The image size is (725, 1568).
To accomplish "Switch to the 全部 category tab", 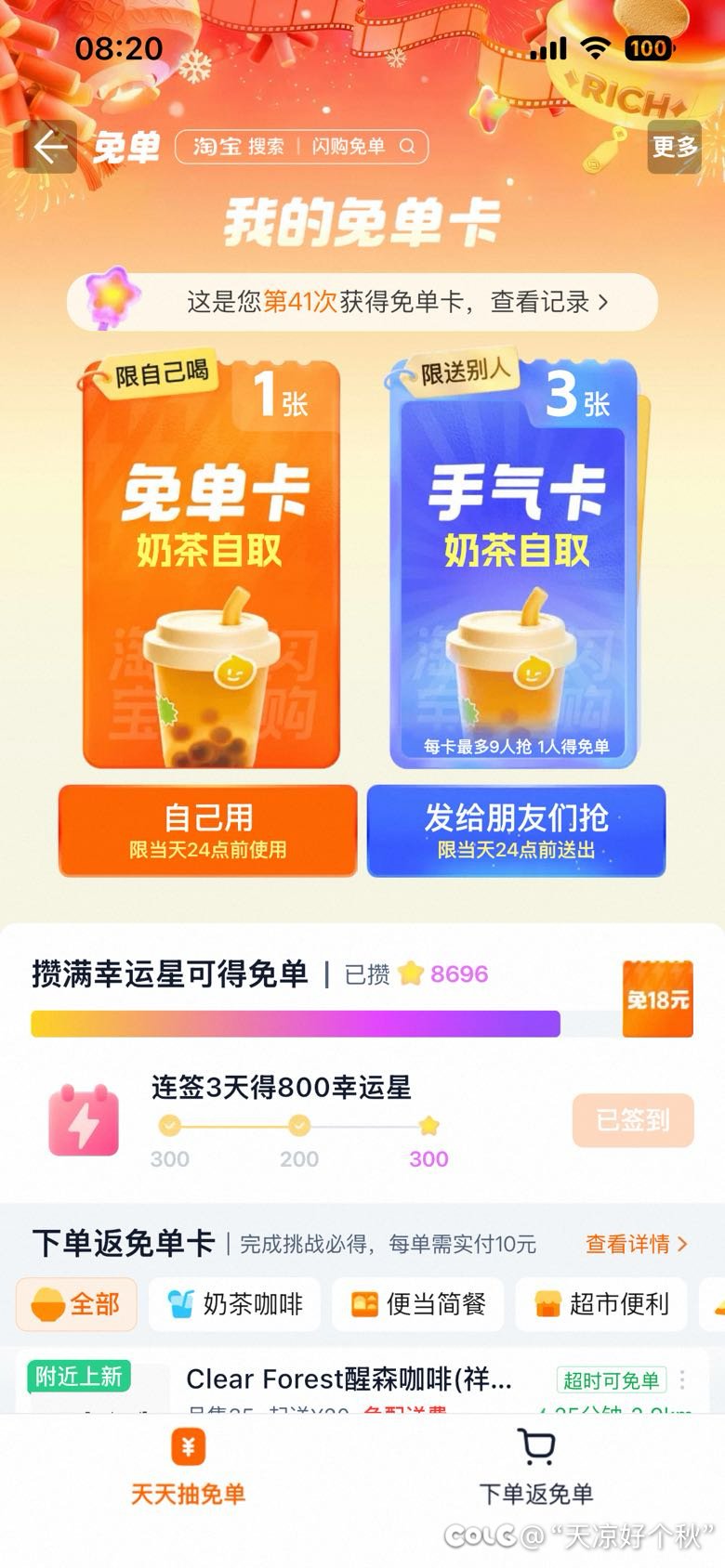I will point(75,1304).
